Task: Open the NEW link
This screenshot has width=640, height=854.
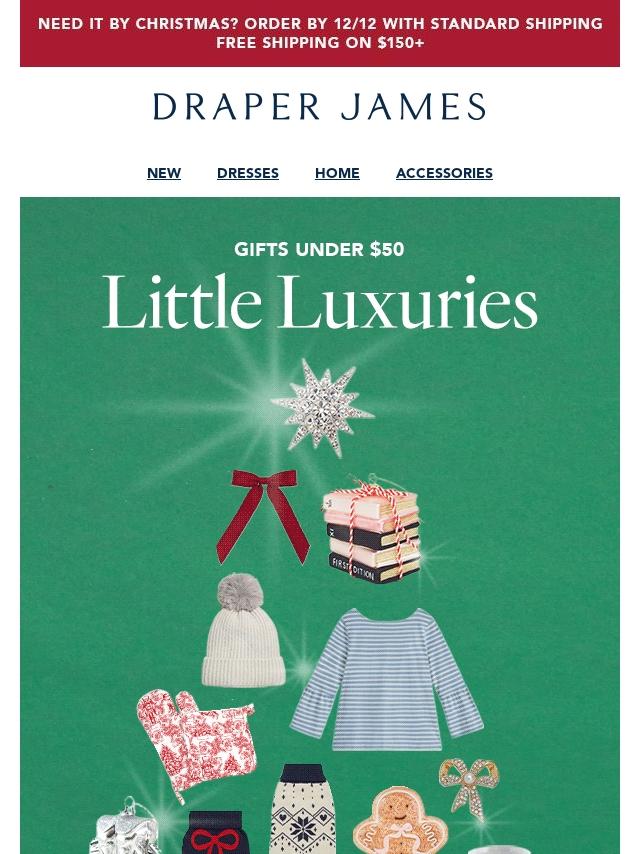Action: (164, 173)
